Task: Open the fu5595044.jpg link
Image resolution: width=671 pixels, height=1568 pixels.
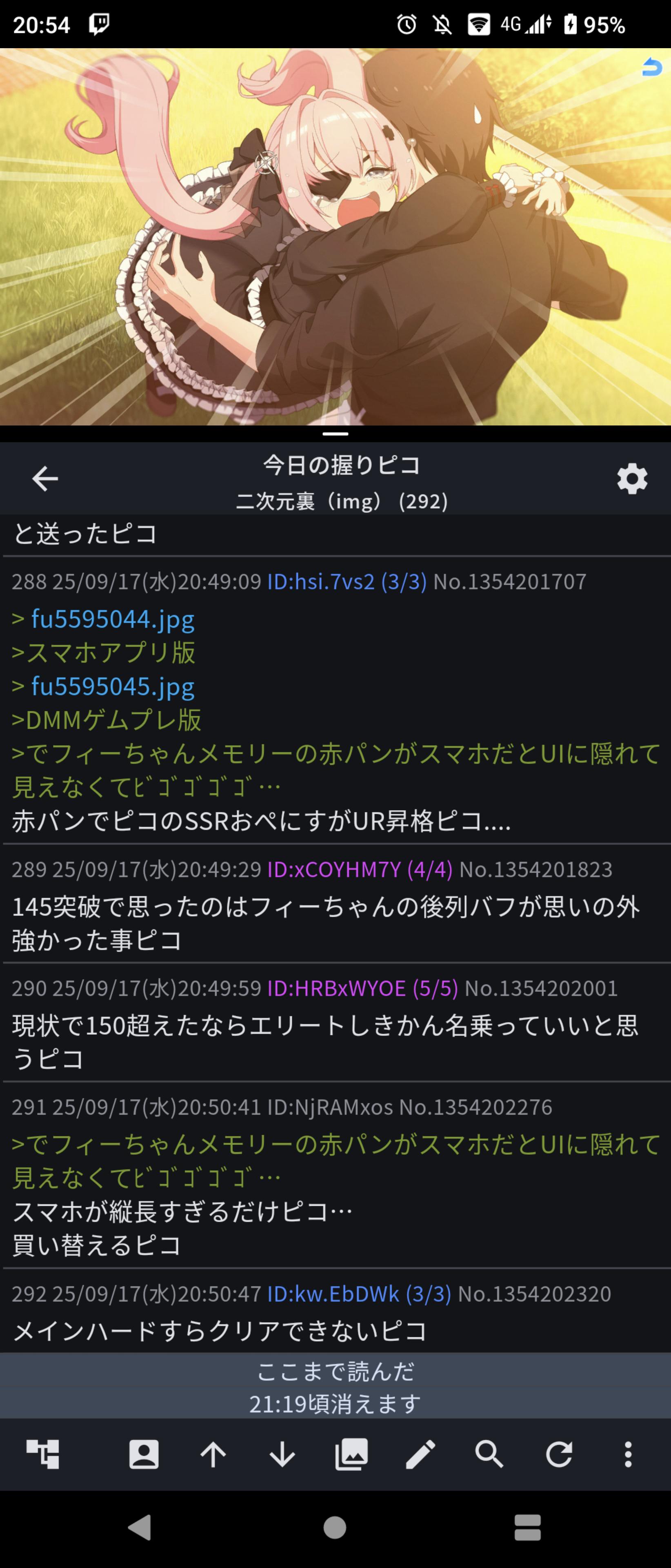Action: pyautogui.click(x=113, y=619)
